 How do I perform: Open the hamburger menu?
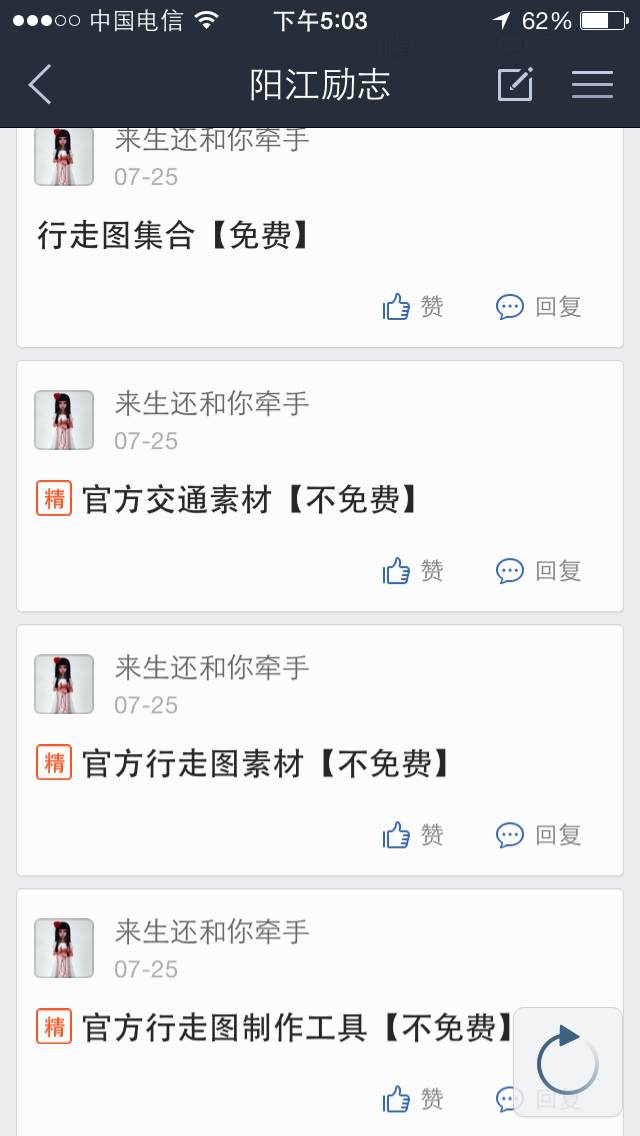592,85
